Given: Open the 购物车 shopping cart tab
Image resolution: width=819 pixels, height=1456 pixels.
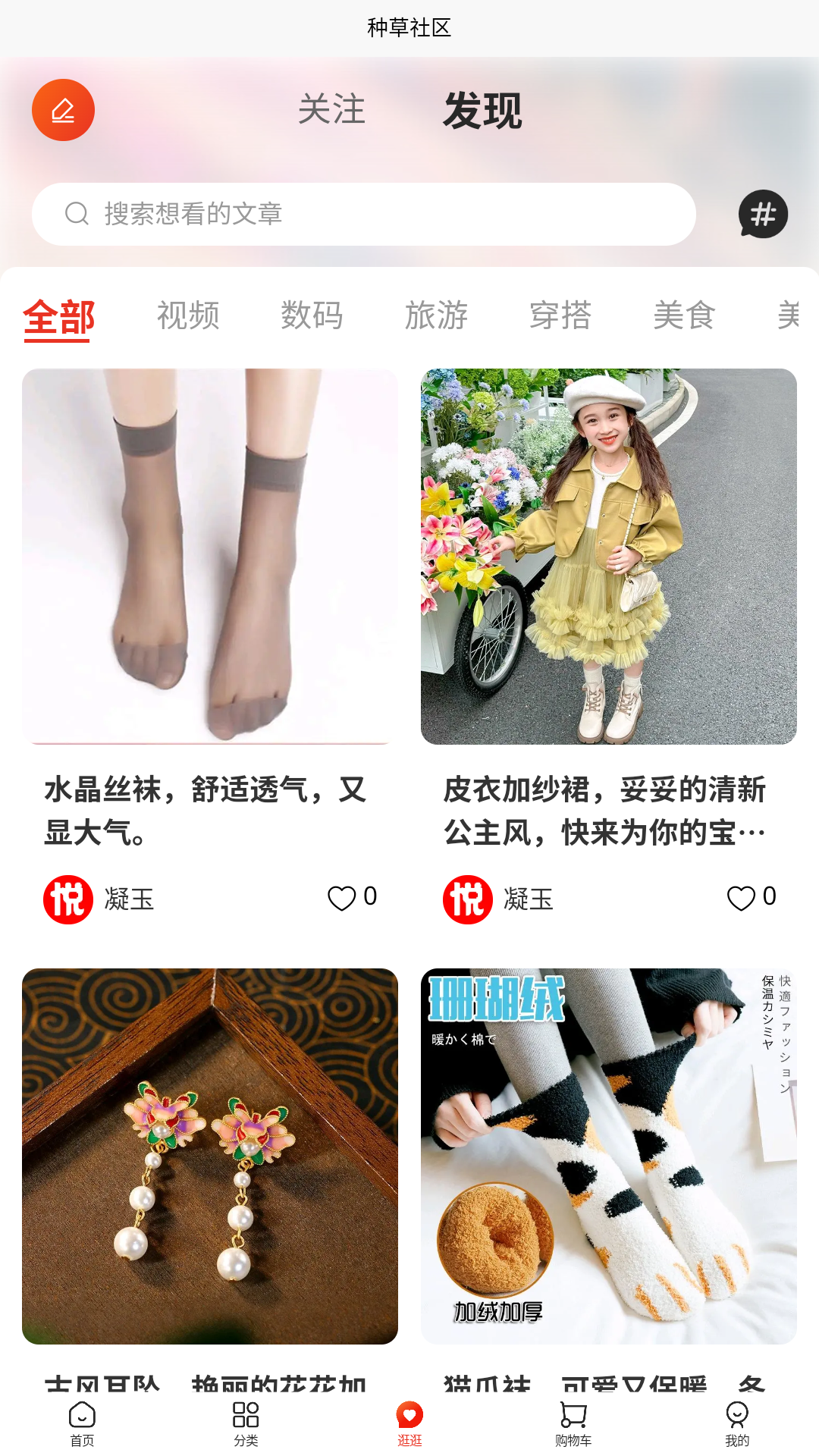Looking at the screenshot, I should [573, 1423].
